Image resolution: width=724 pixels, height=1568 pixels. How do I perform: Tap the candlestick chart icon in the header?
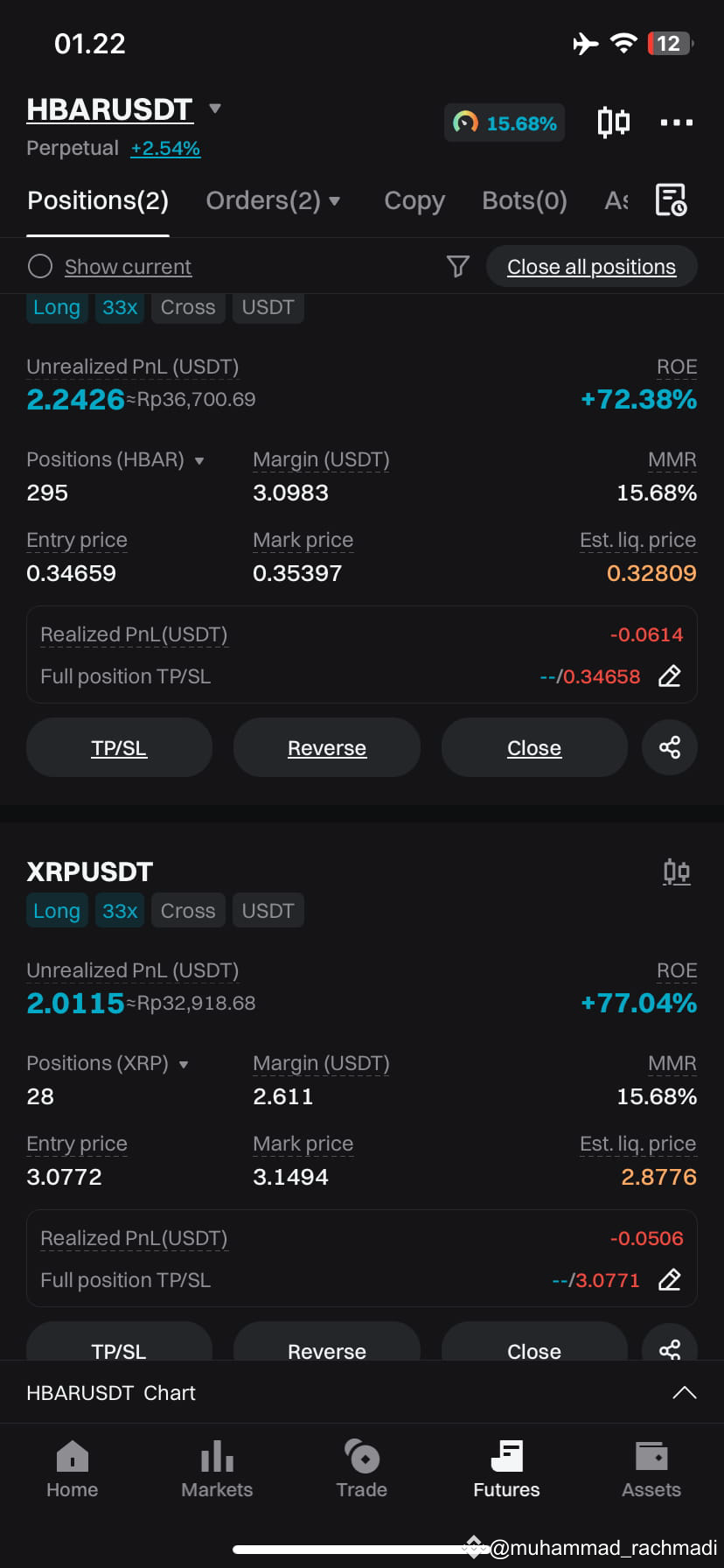(x=613, y=122)
